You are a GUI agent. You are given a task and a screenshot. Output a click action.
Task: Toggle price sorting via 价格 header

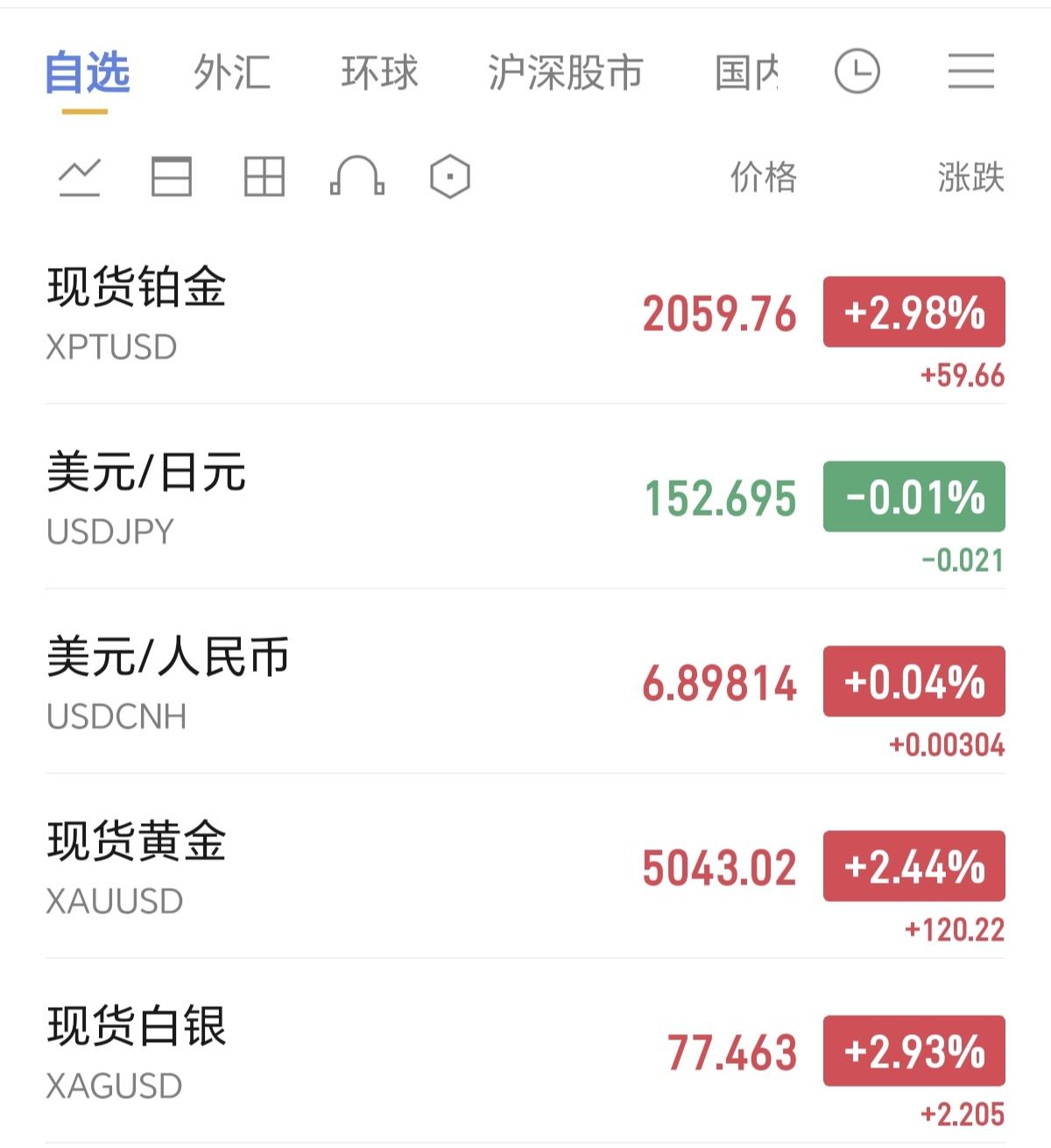click(761, 178)
